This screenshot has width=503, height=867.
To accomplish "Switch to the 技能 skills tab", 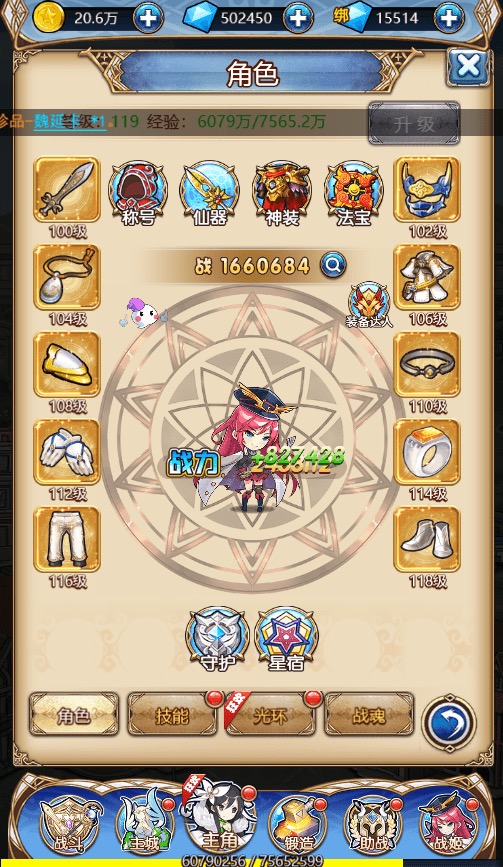I will [172, 714].
